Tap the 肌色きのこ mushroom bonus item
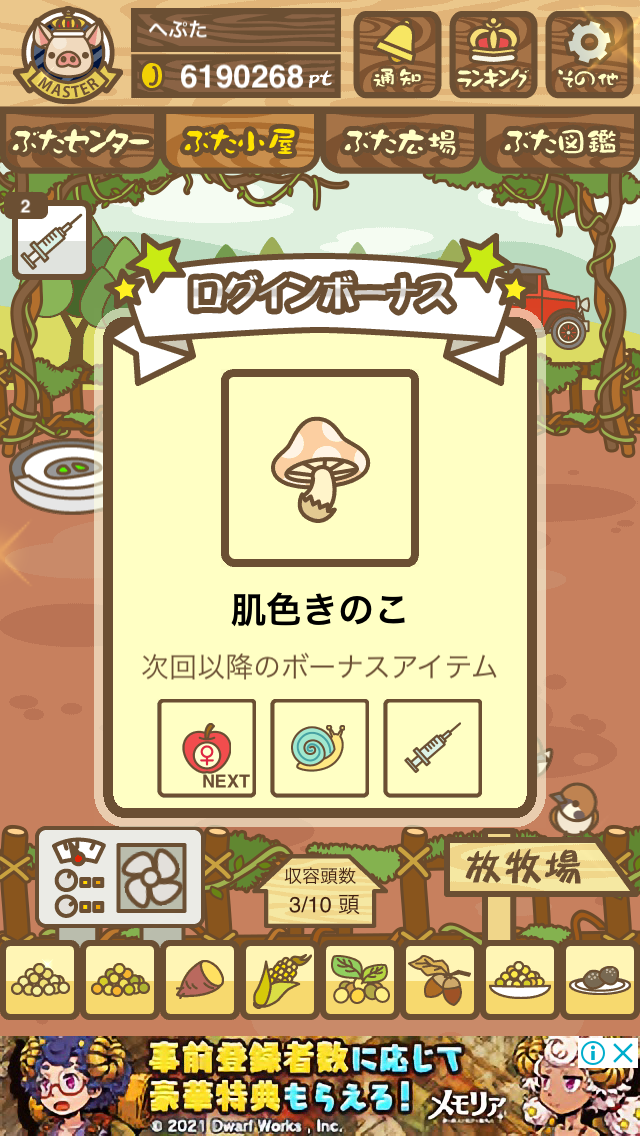 pyautogui.click(x=320, y=468)
